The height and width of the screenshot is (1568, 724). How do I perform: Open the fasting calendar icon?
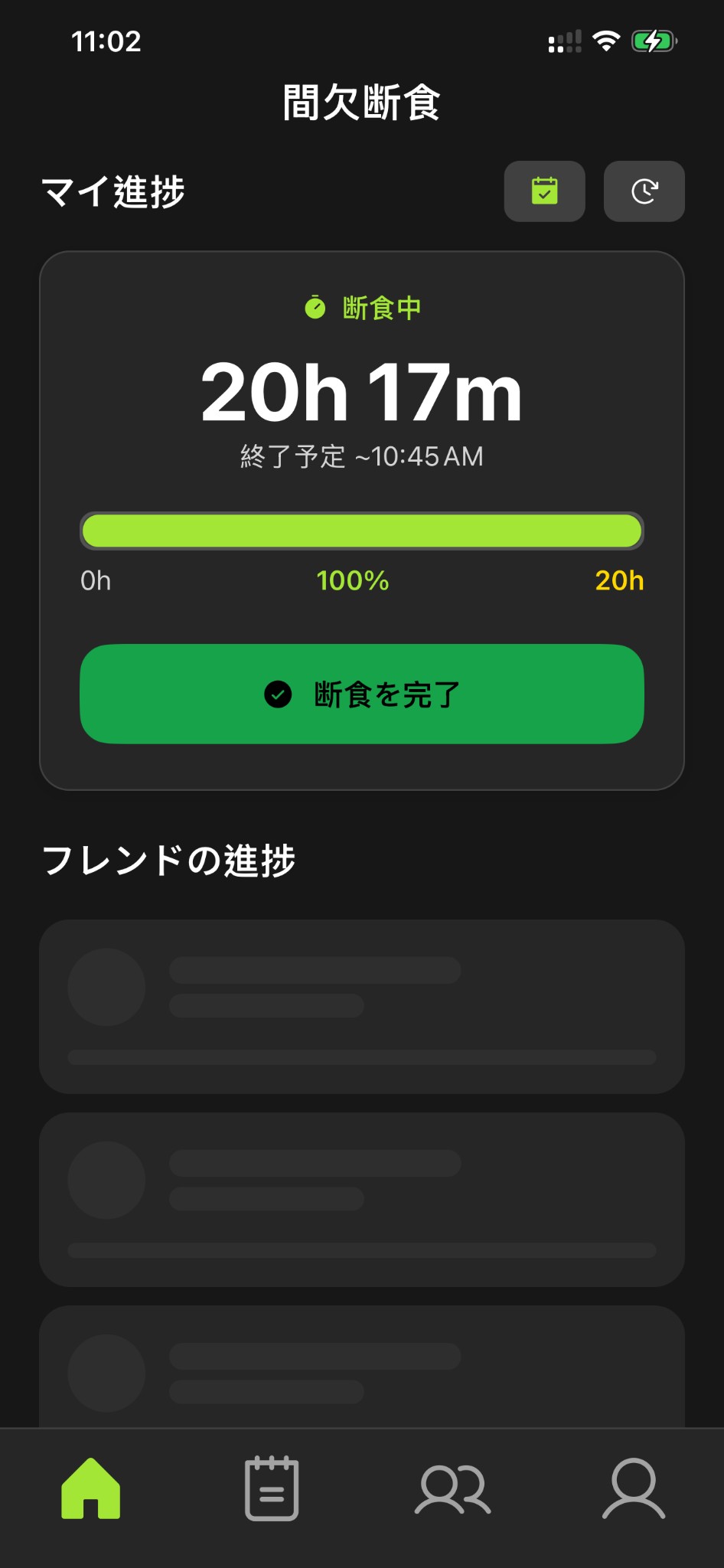[544, 191]
